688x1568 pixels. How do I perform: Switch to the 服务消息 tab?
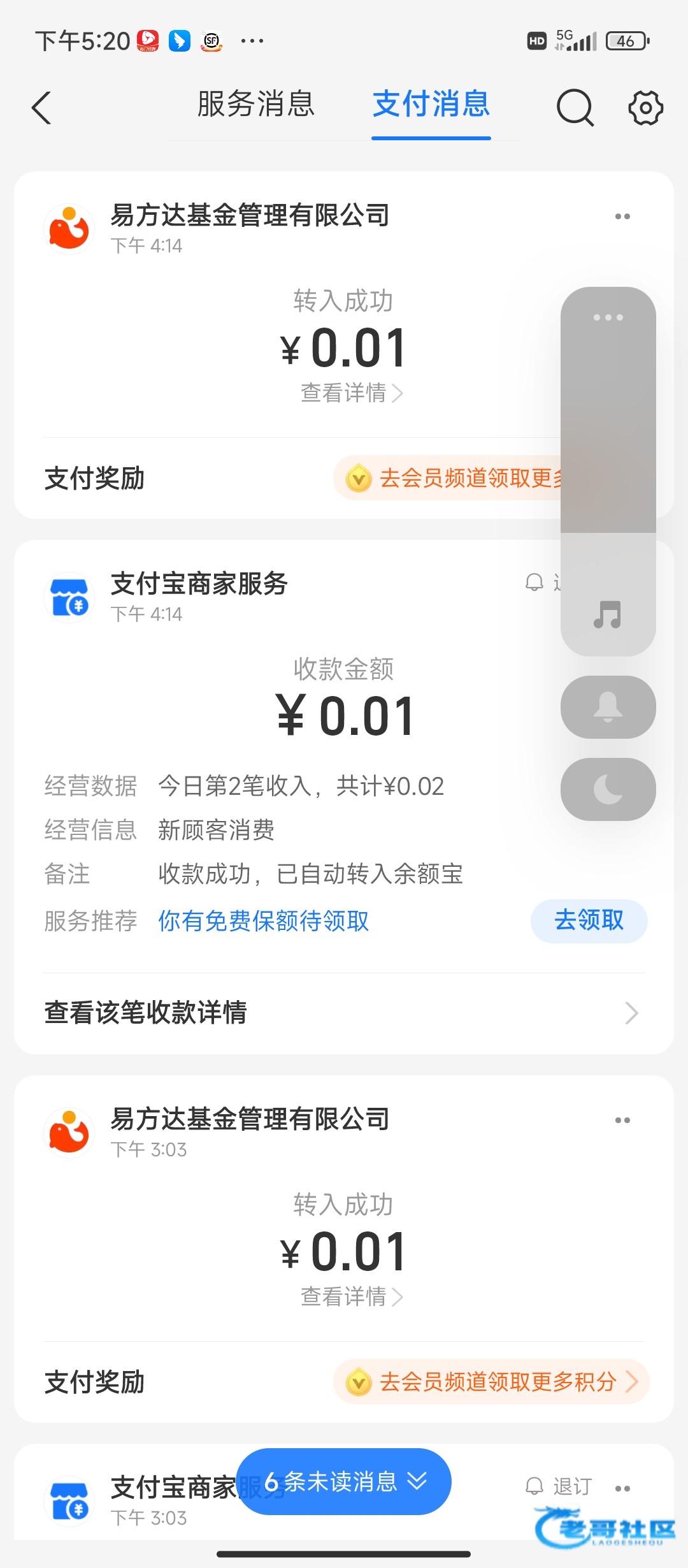[x=256, y=105]
